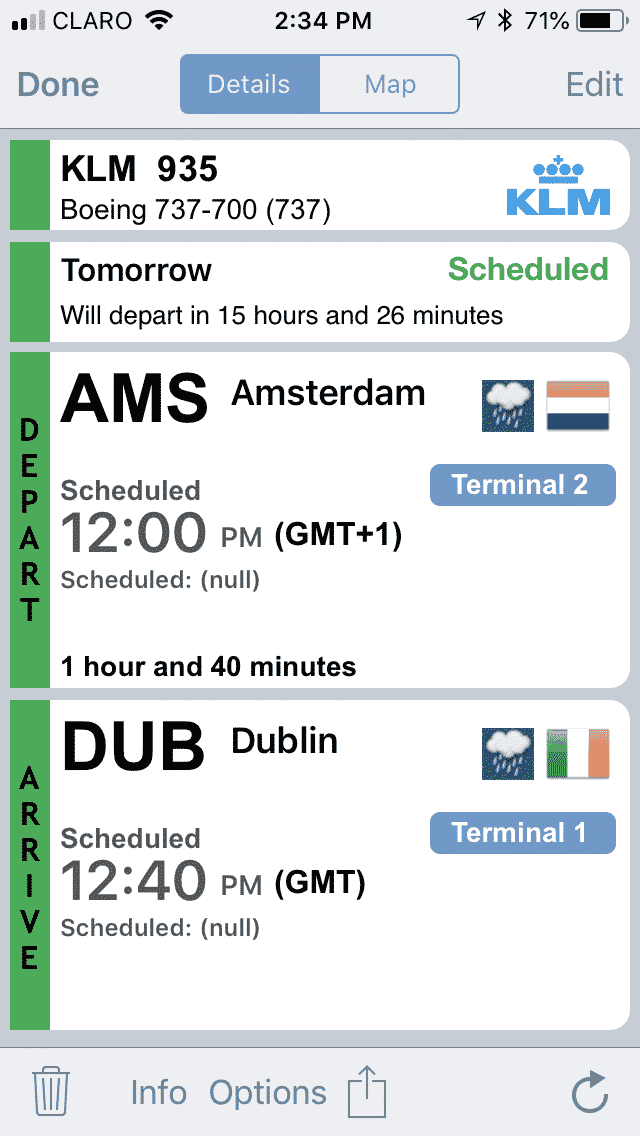The image size is (640, 1136).
Task: Delete this flight with the trash icon
Action: (x=51, y=1091)
